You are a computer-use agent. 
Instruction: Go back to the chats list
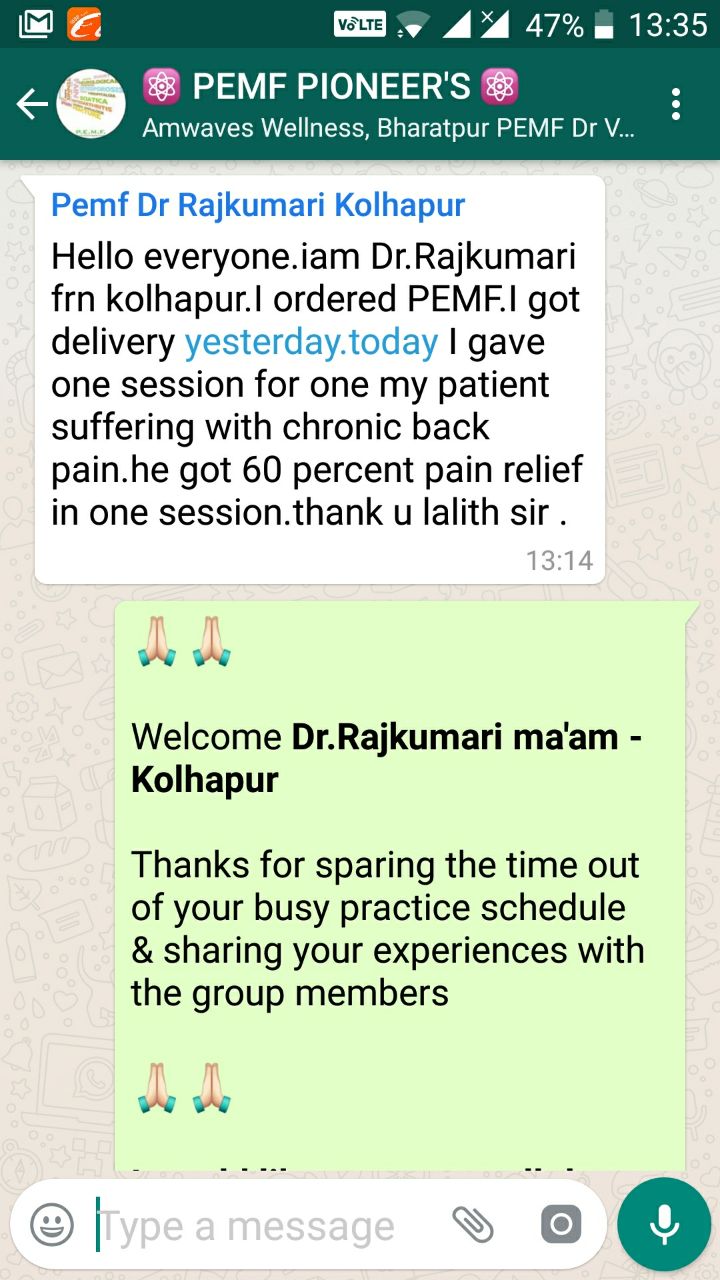(32, 104)
